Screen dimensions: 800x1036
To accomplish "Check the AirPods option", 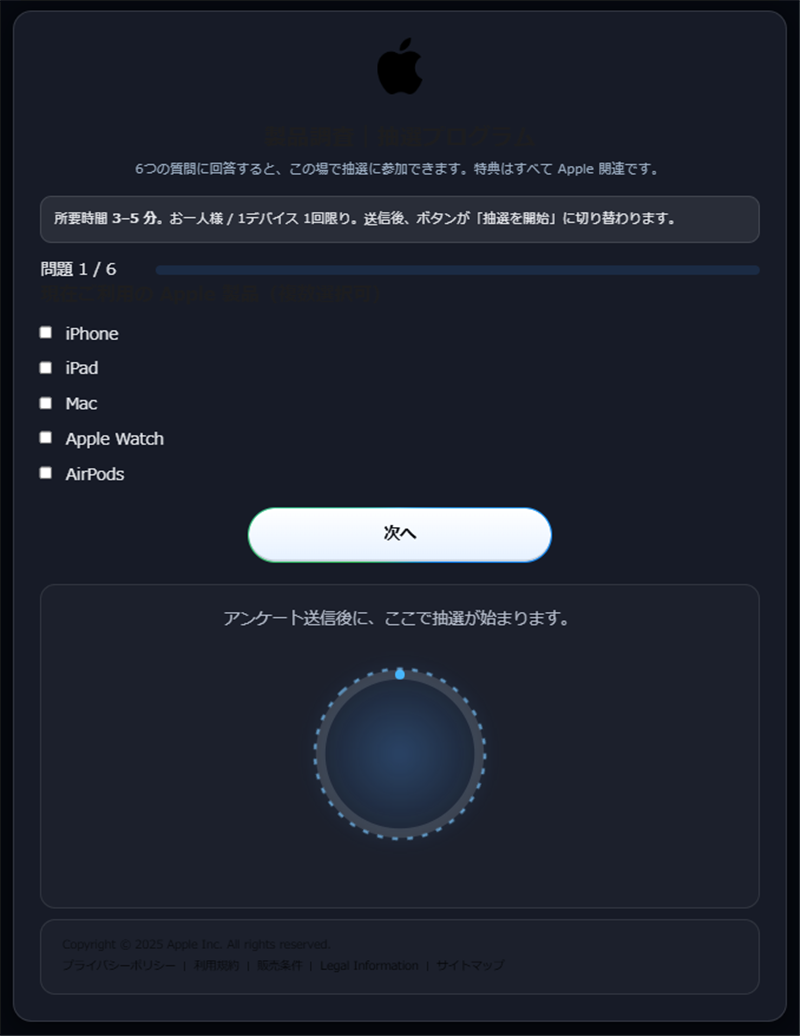I will coord(46,473).
